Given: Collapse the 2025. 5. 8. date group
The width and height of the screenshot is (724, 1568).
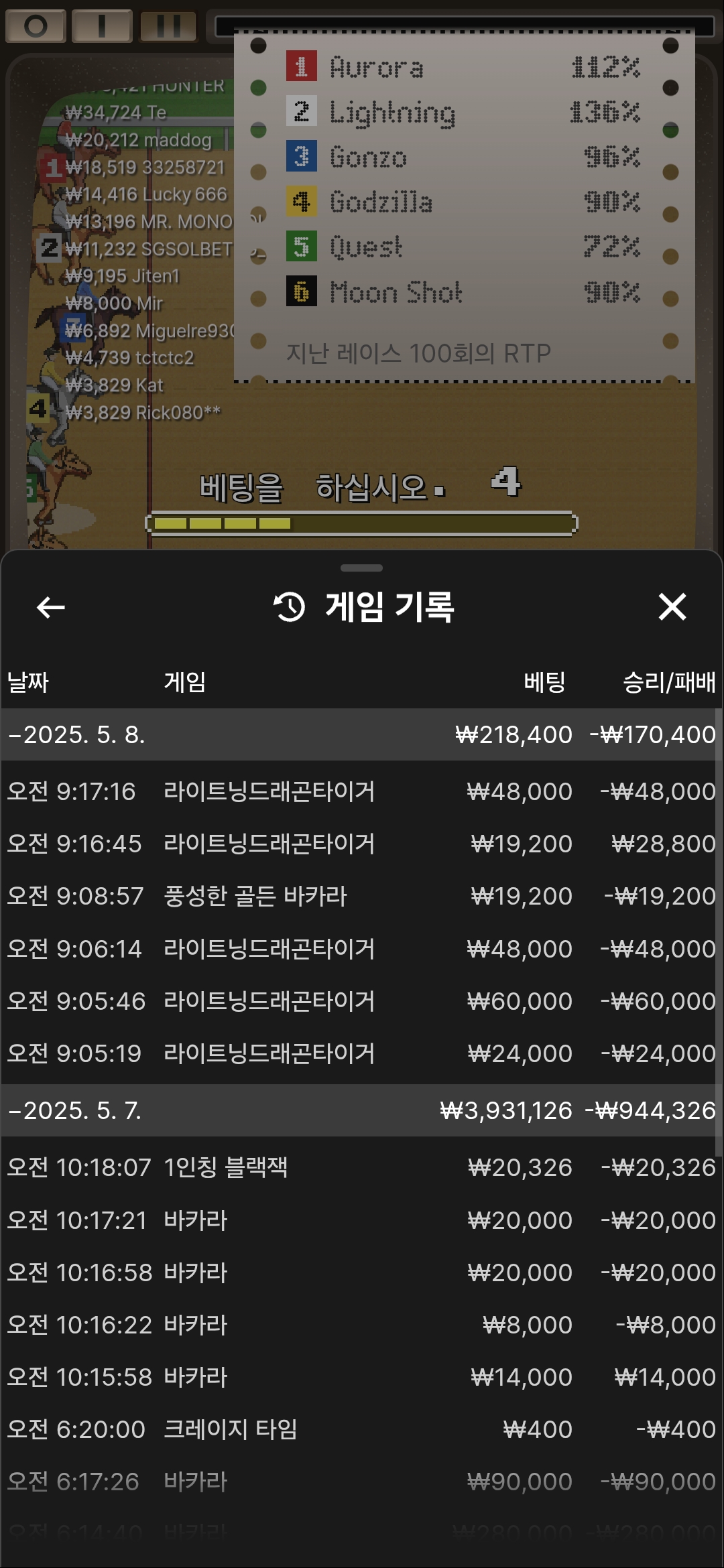Looking at the screenshot, I should point(77,735).
